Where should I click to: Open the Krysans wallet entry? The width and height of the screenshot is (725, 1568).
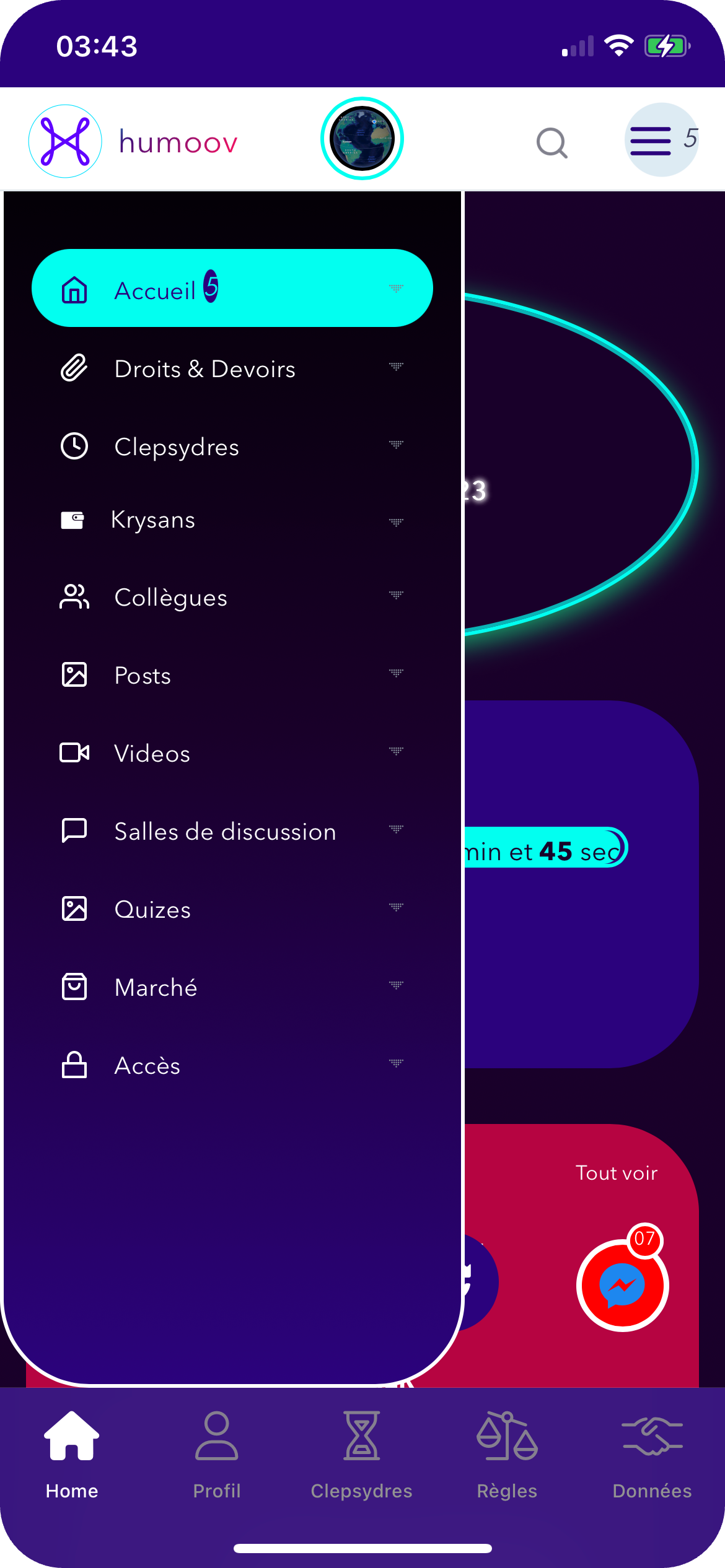[232, 520]
